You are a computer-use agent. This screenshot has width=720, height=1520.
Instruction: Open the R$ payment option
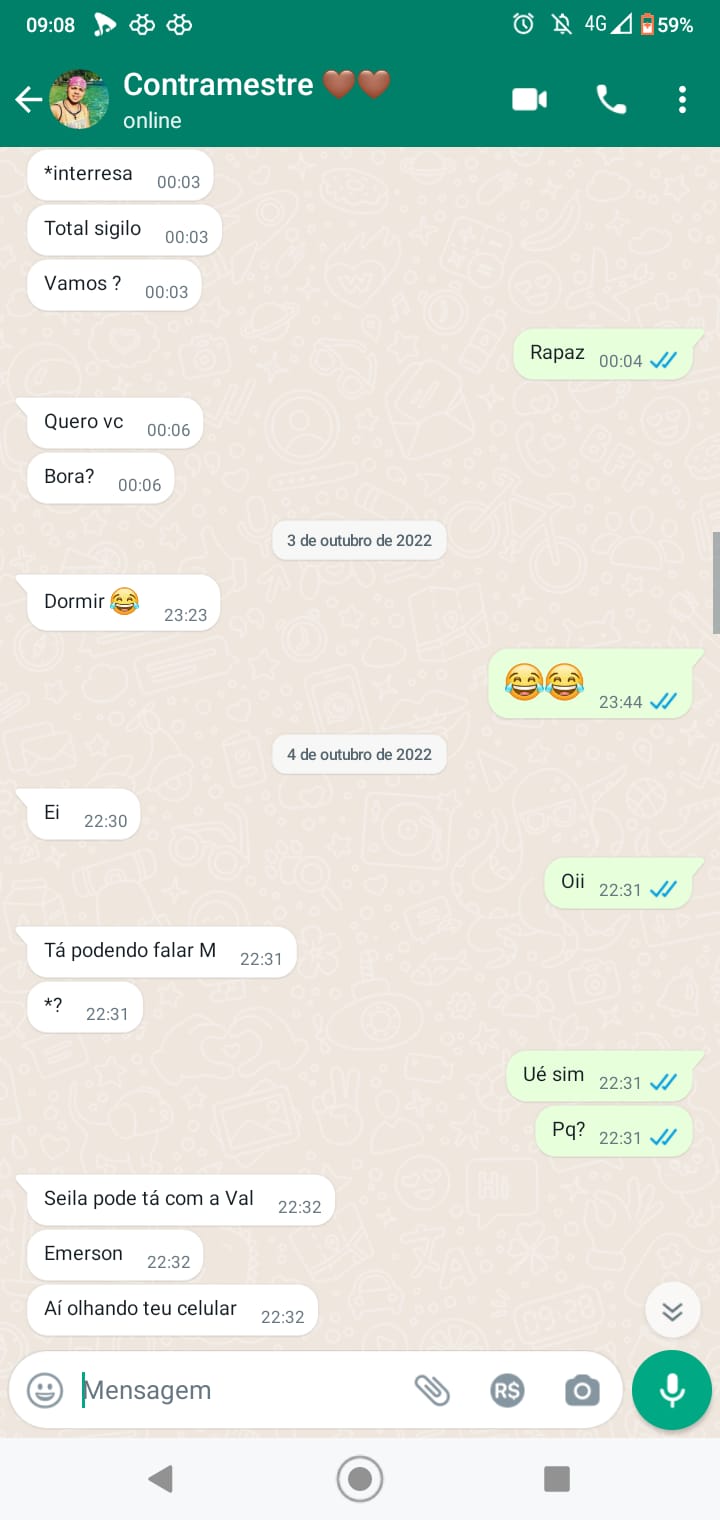[507, 1390]
